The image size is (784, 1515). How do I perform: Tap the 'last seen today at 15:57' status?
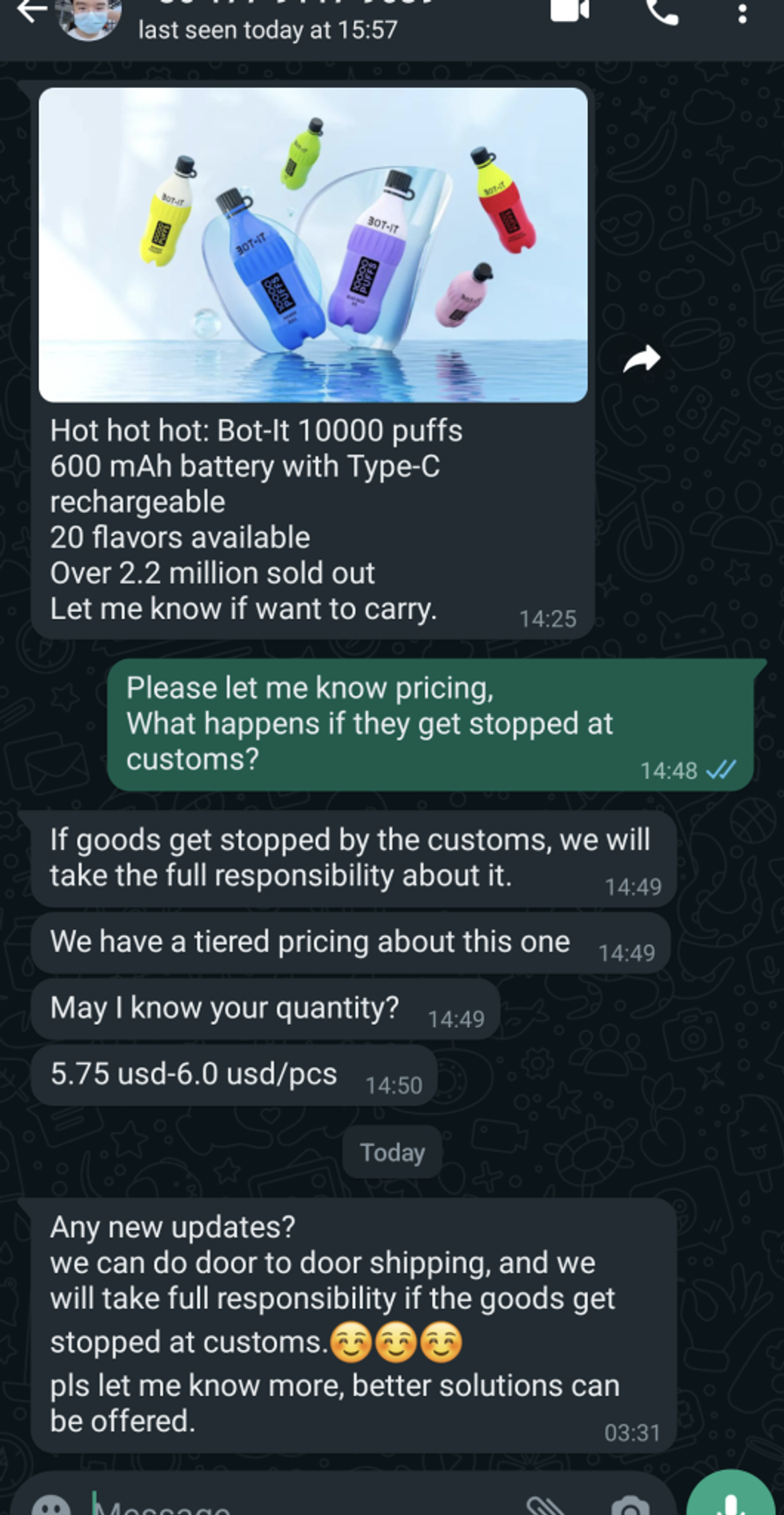(x=269, y=30)
